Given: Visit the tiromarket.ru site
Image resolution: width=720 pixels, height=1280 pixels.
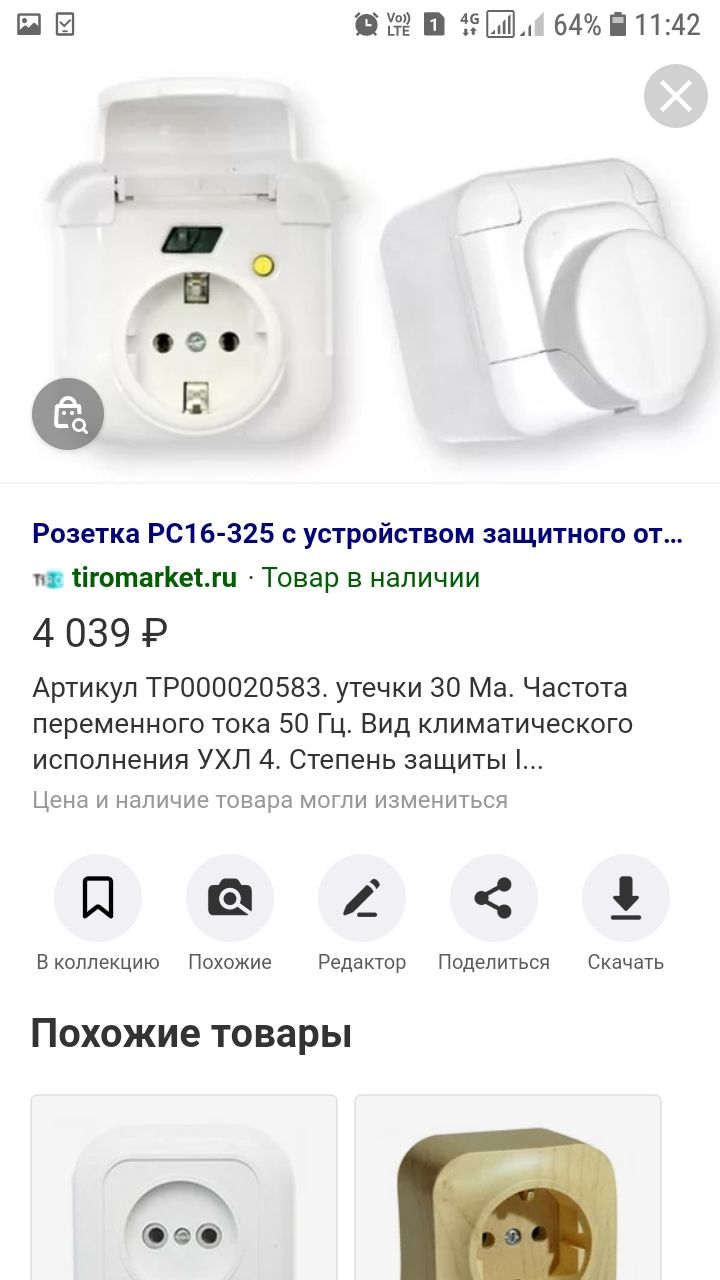Looking at the screenshot, I should tap(154, 578).
